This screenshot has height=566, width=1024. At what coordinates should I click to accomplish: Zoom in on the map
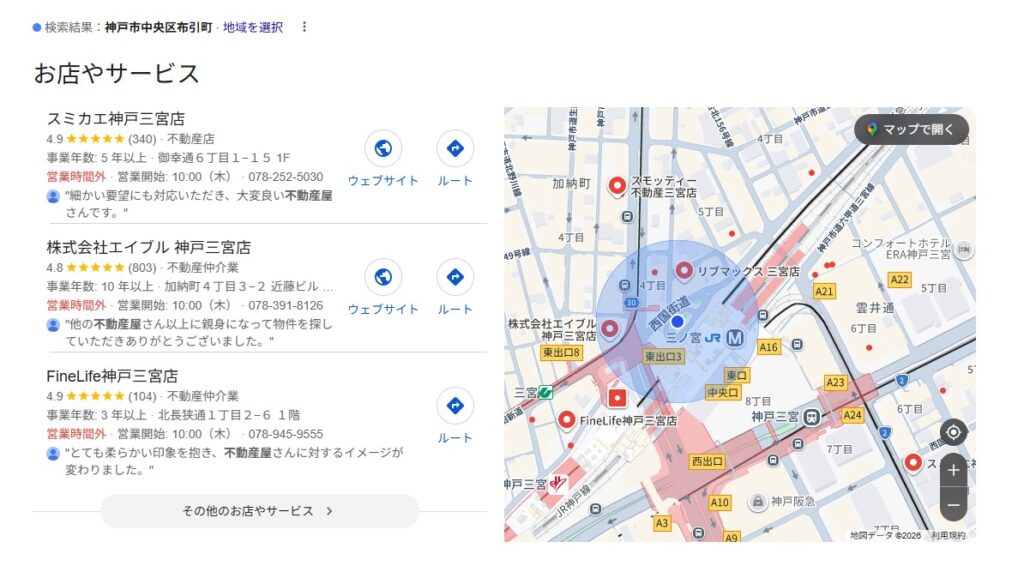953,470
